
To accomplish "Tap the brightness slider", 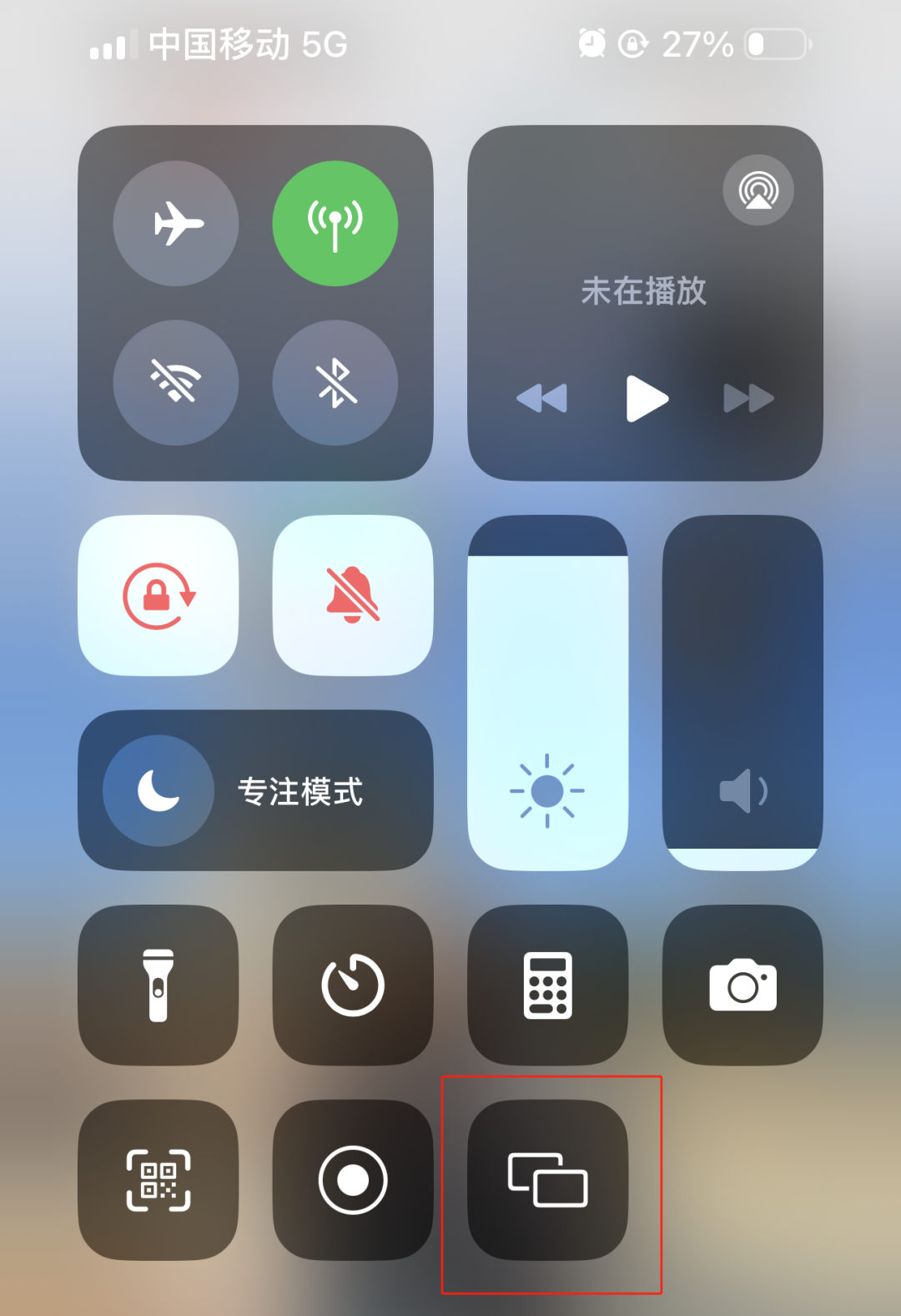I will pos(547,693).
